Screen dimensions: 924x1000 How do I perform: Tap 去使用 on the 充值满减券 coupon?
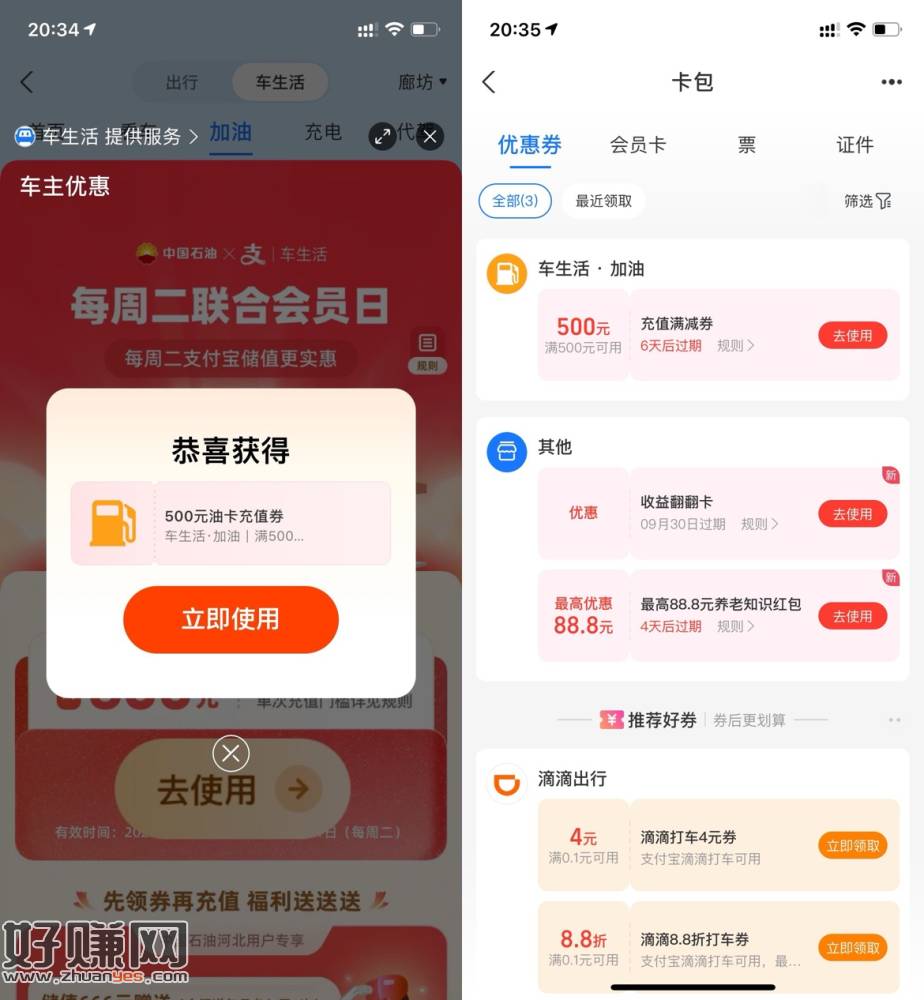pyautogui.click(x=852, y=336)
